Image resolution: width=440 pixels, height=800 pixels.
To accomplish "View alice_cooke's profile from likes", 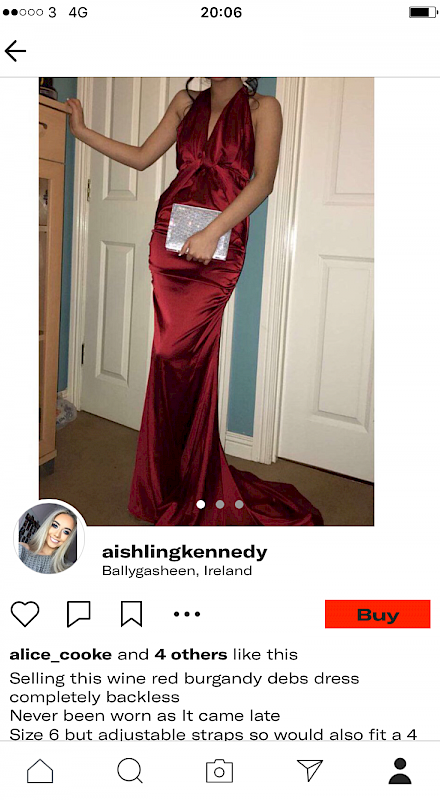I will pos(61,655).
